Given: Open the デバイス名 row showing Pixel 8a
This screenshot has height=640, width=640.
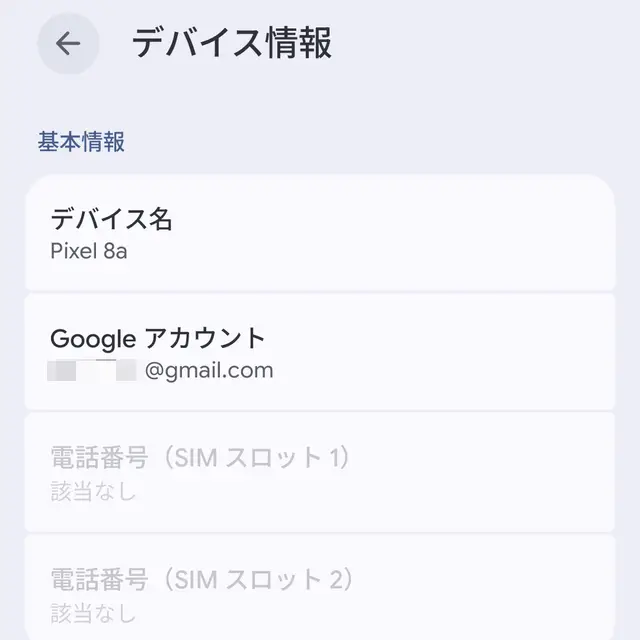Looking at the screenshot, I should [x=319, y=233].
